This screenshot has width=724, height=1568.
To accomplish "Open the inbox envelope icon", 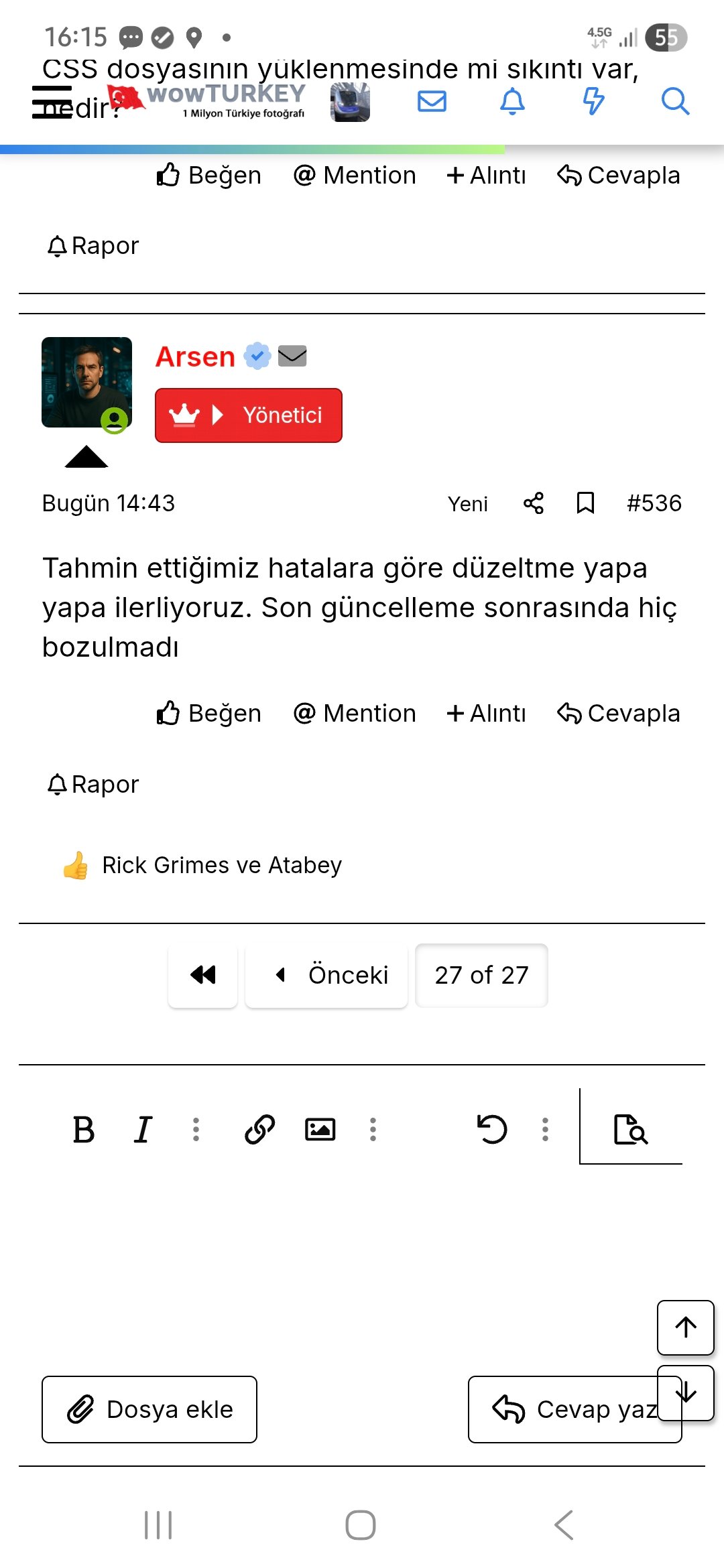I will coord(432,101).
